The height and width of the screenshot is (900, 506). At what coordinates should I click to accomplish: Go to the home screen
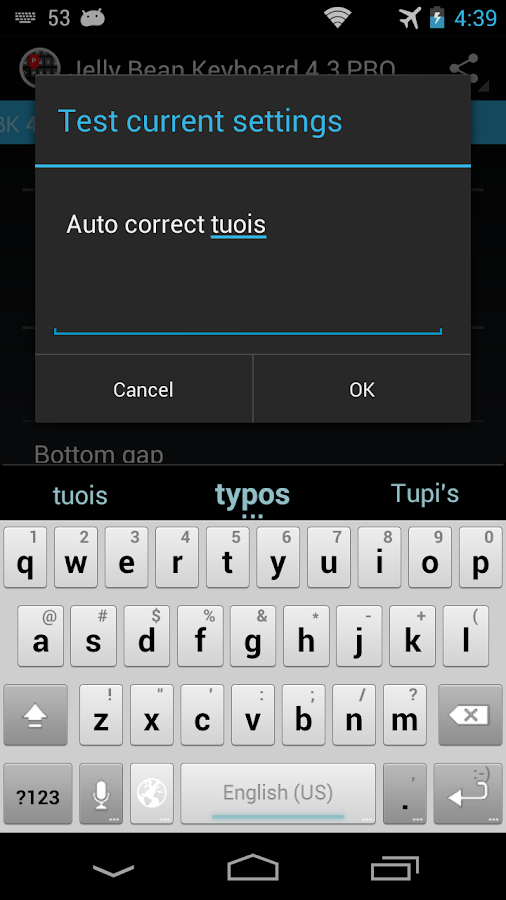pos(253,867)
